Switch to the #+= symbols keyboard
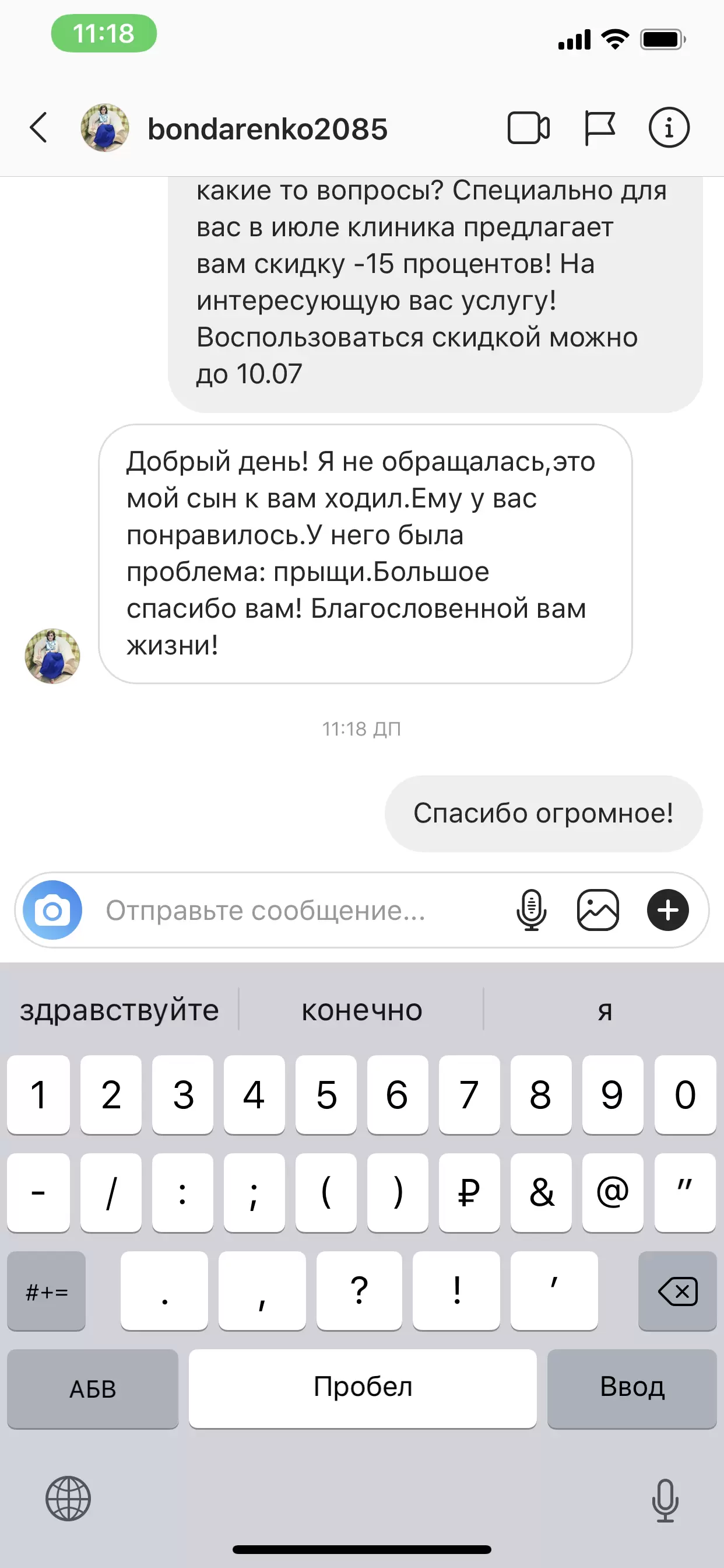This screenshot has width=724, height=1568. pyautogui.click(x=46, y=1290)
